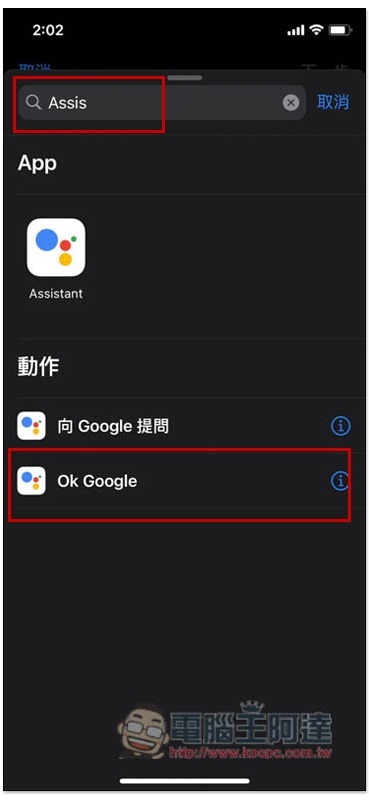Image resolution: width=369 pixels, height=800 pixels.
Task: Show info for 向 Google 提問
Action: tap(340, 426)
